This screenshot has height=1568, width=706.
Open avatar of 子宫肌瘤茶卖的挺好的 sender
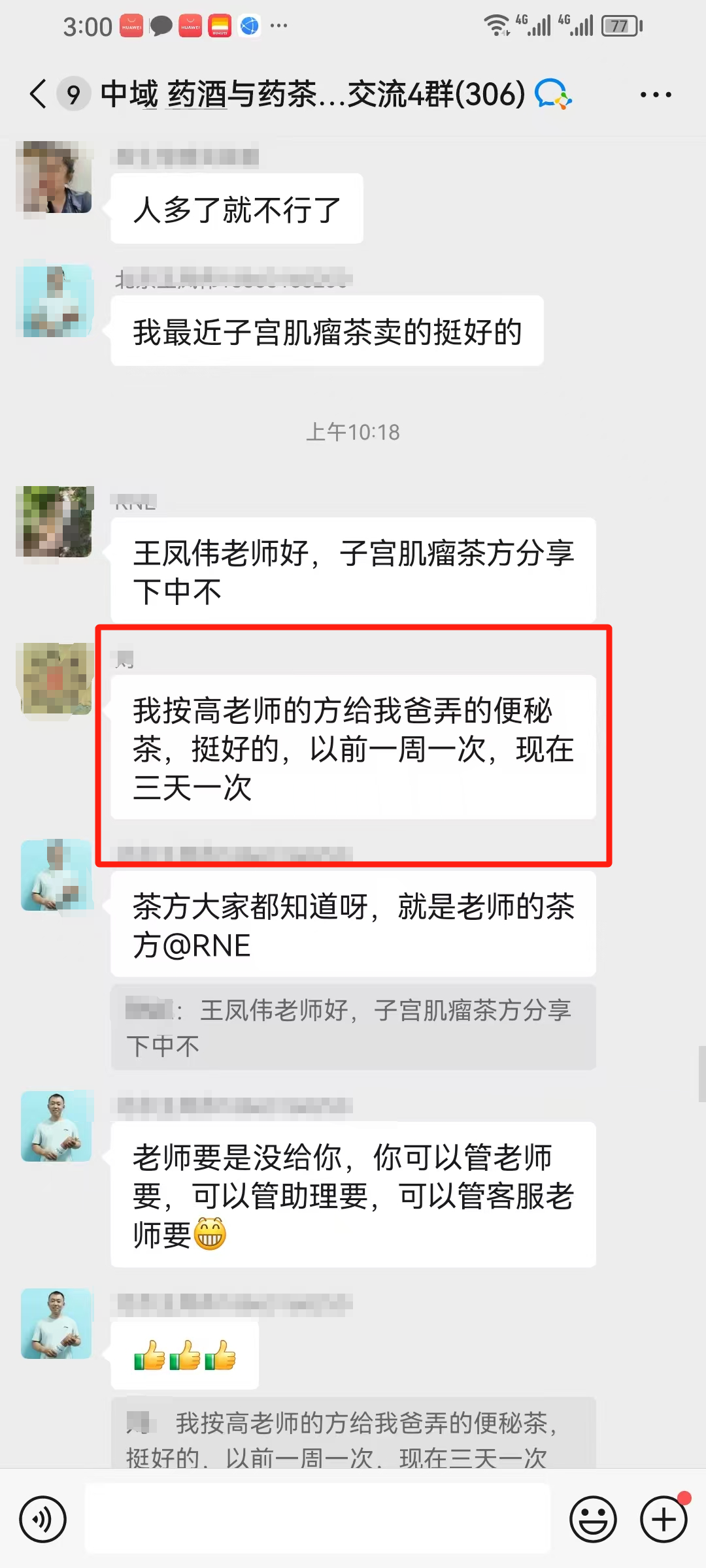click(56, 301)
